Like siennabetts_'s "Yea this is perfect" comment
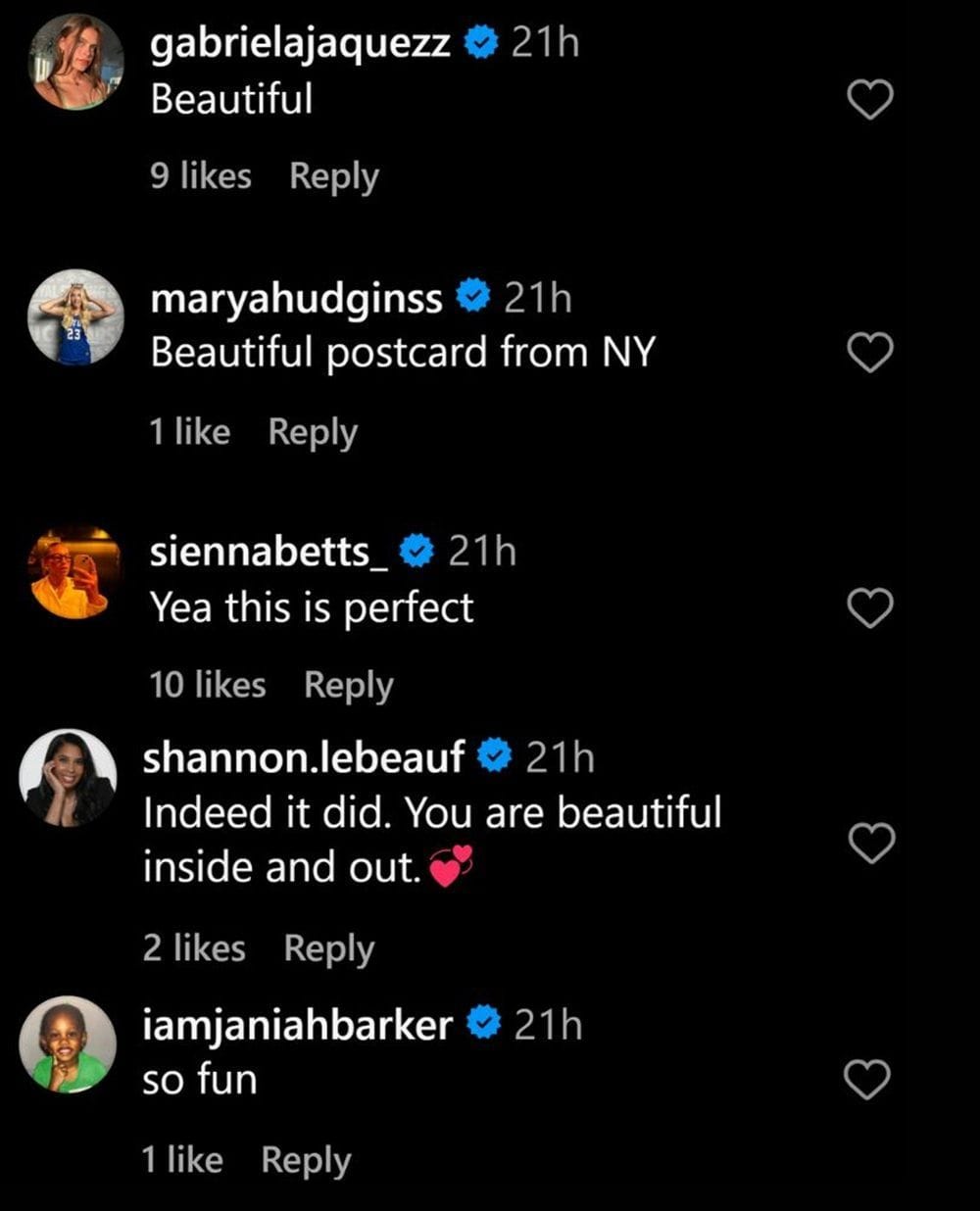Viewport: 980px width, 1211px height. [x=869, y=608]
